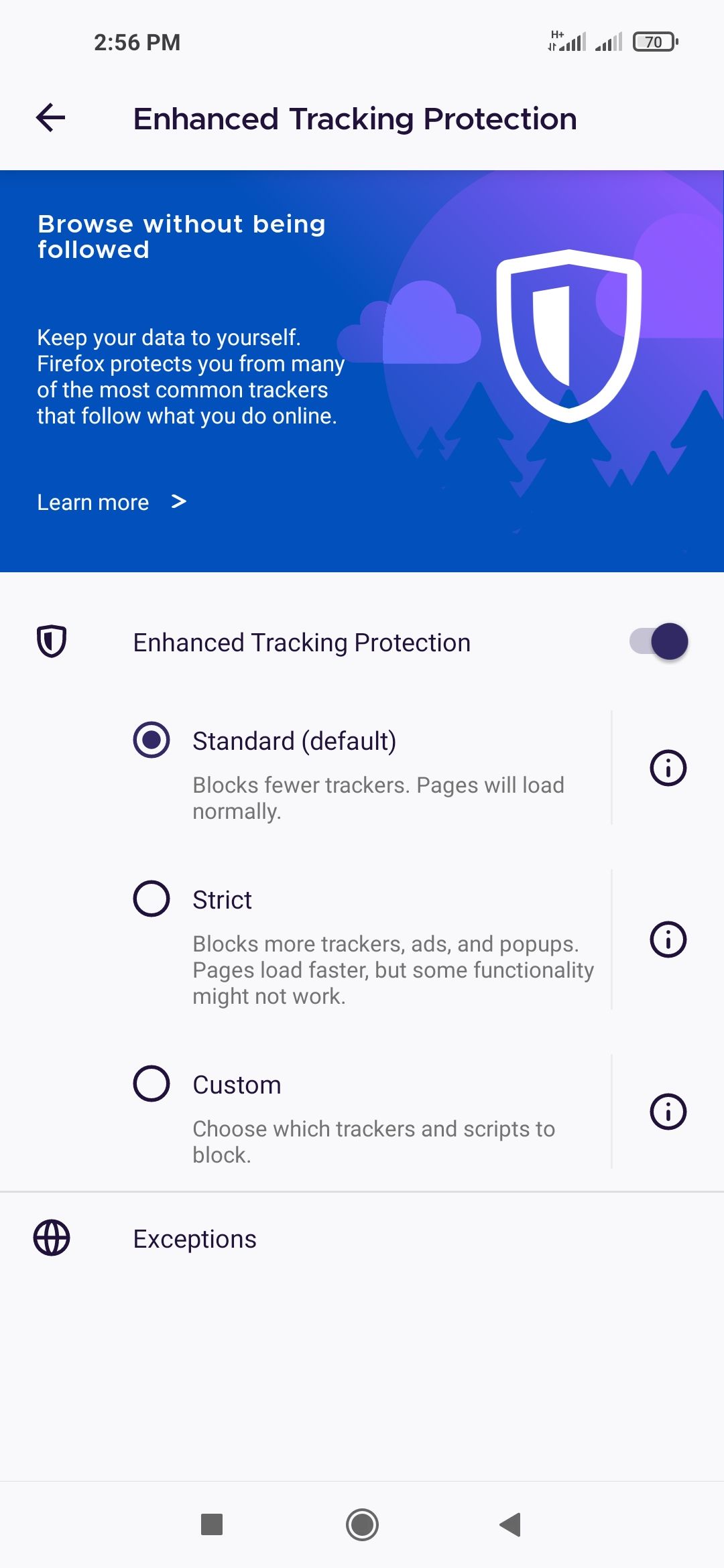Image resolution: width=724 pixels, height=1568 pixels.
Task: Go back using the top-left arrow
Action: (51, 118)
